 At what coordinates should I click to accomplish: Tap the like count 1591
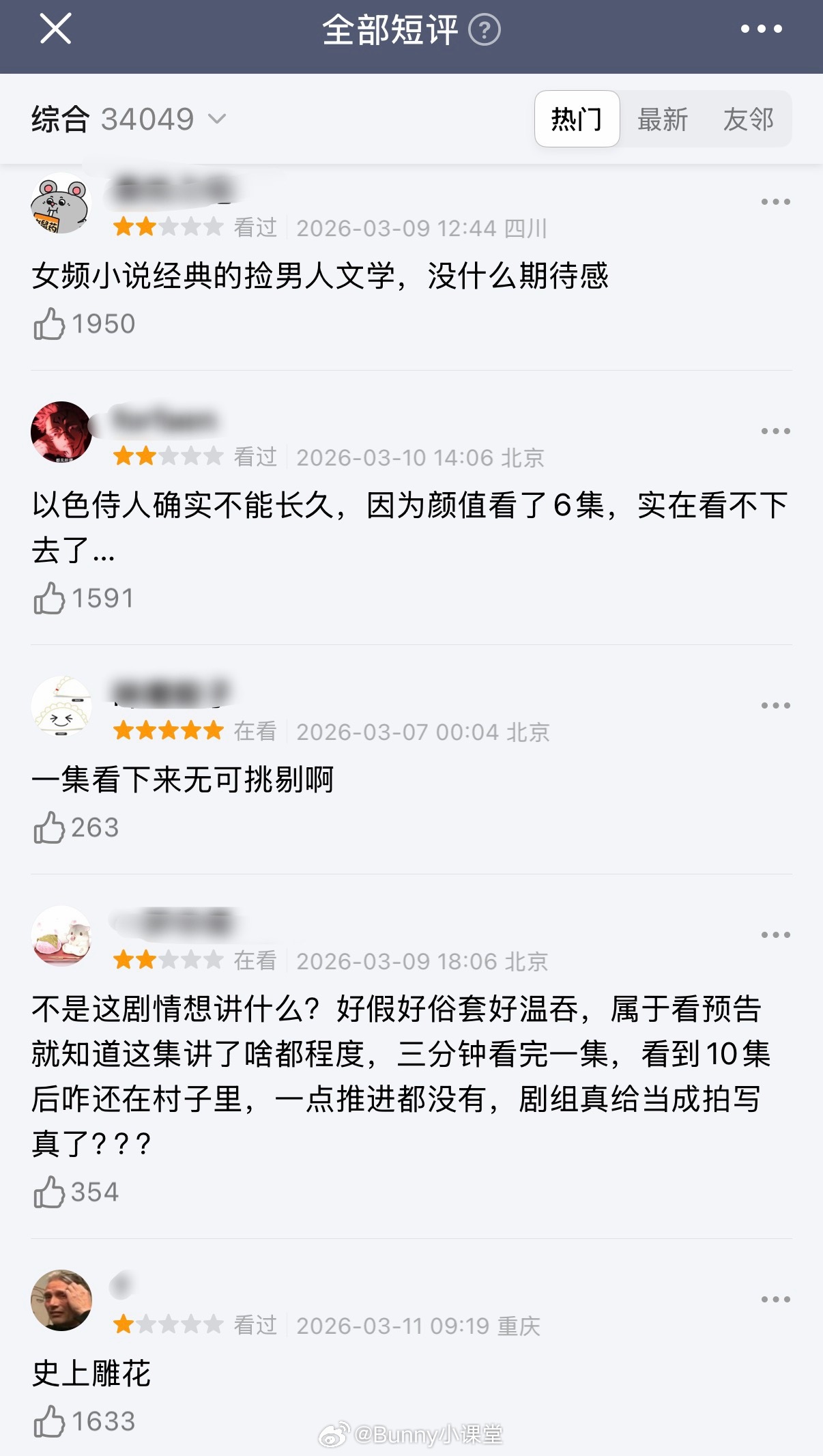(x=101, y=597)
